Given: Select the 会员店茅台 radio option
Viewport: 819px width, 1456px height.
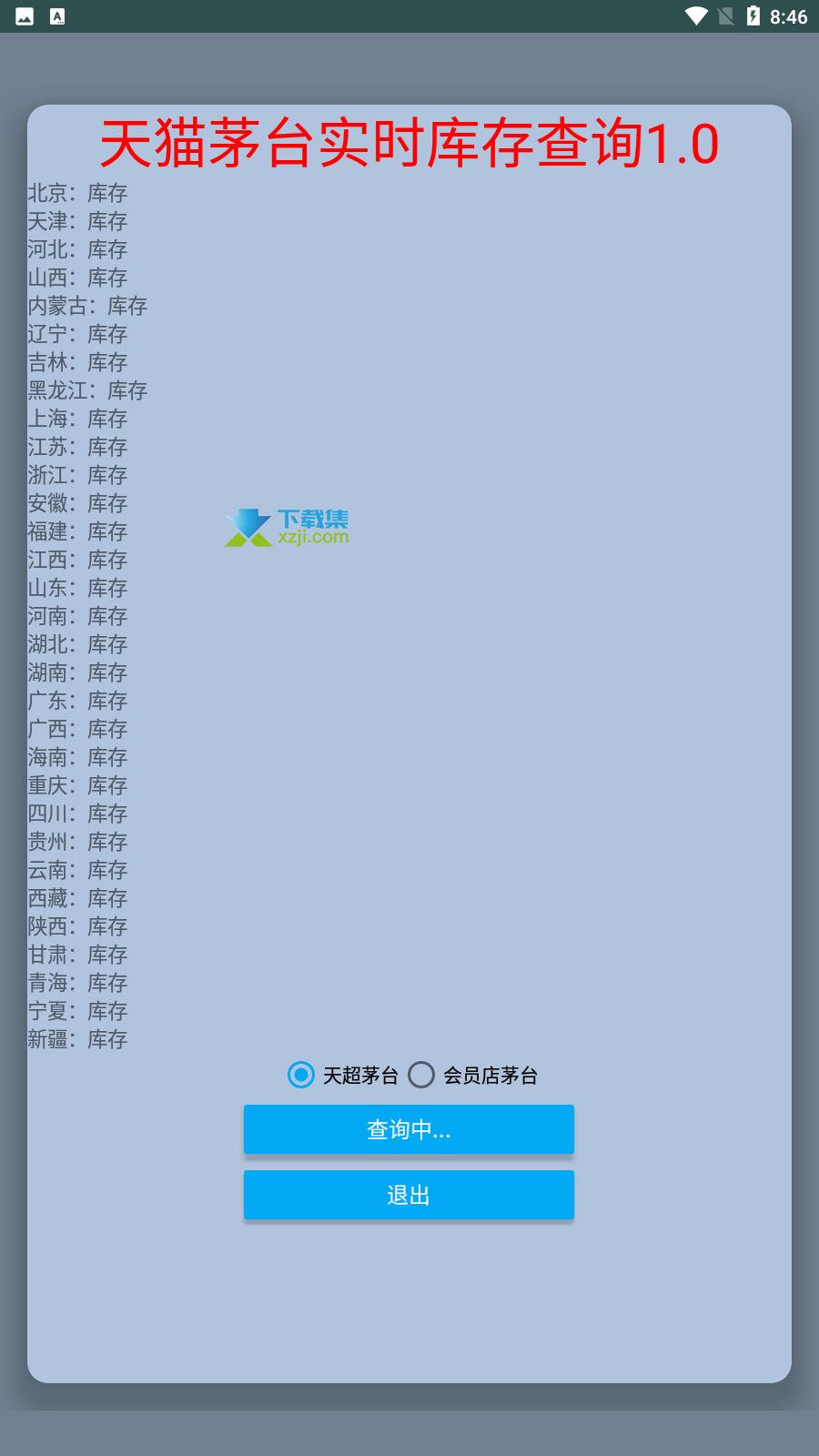Looking at the screenshot, I should pyautogui.click(x=472, y=1075).
